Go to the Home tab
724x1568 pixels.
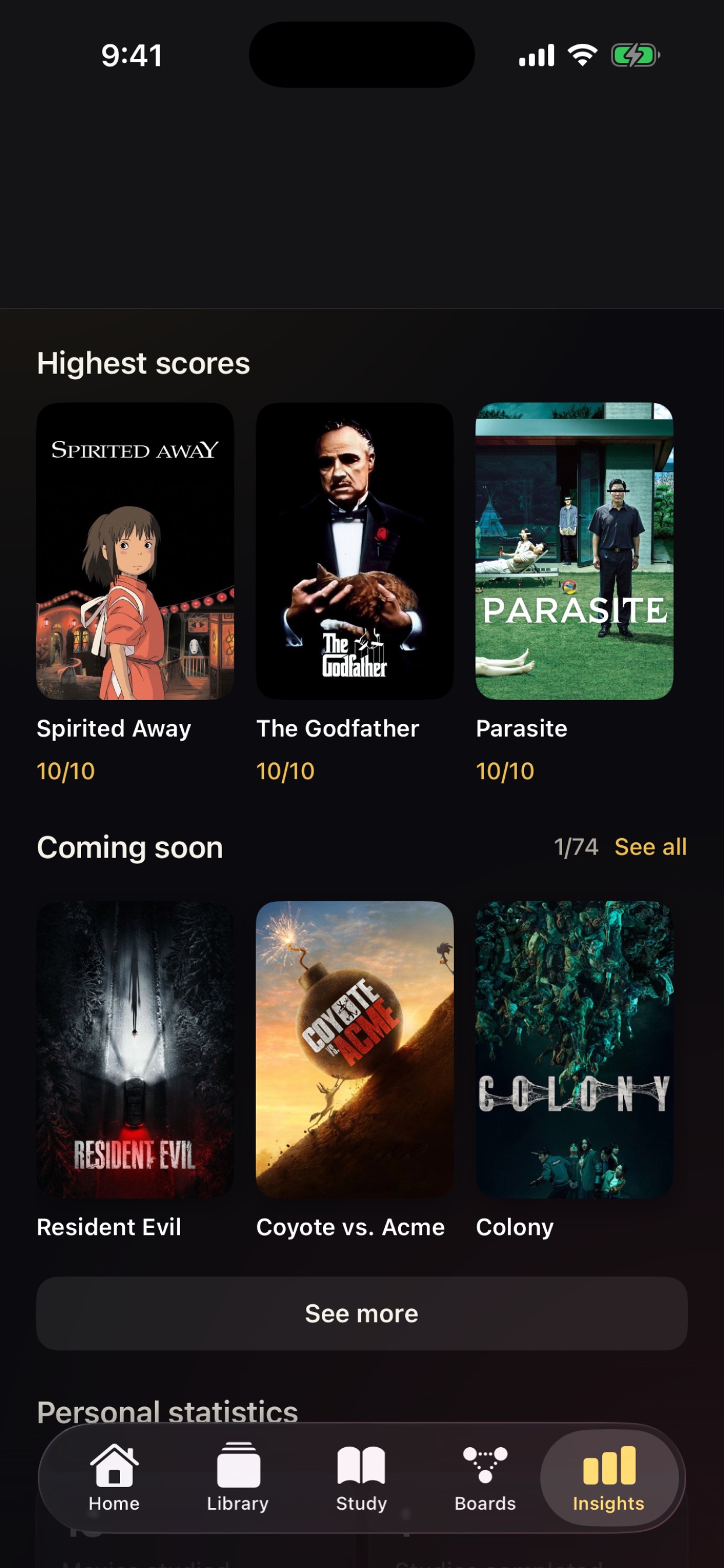[114, 1478]
